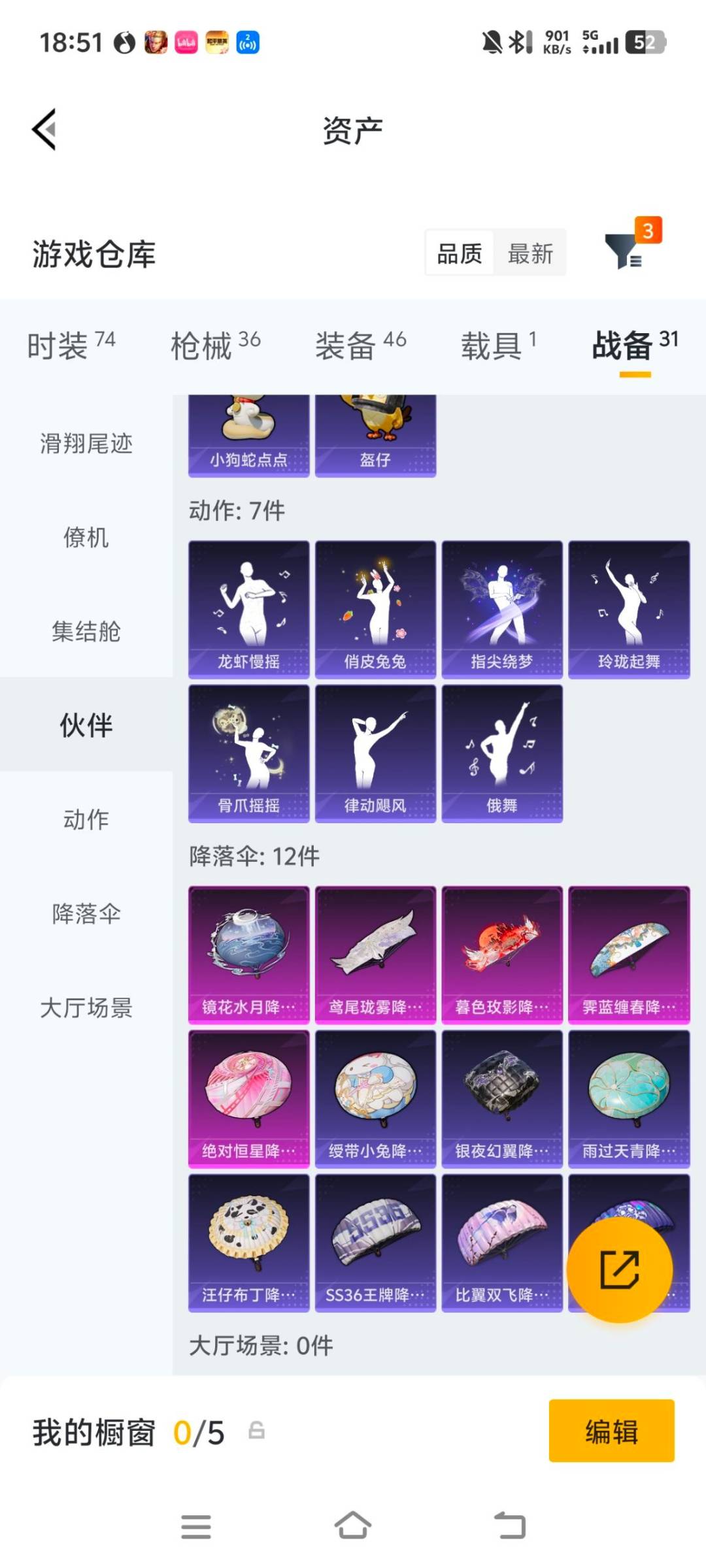Image resolution: width=706 pixels, height=1568 pixels.
Task: Expand the 降落伞: 12件 section
Action: coord(254,856)
